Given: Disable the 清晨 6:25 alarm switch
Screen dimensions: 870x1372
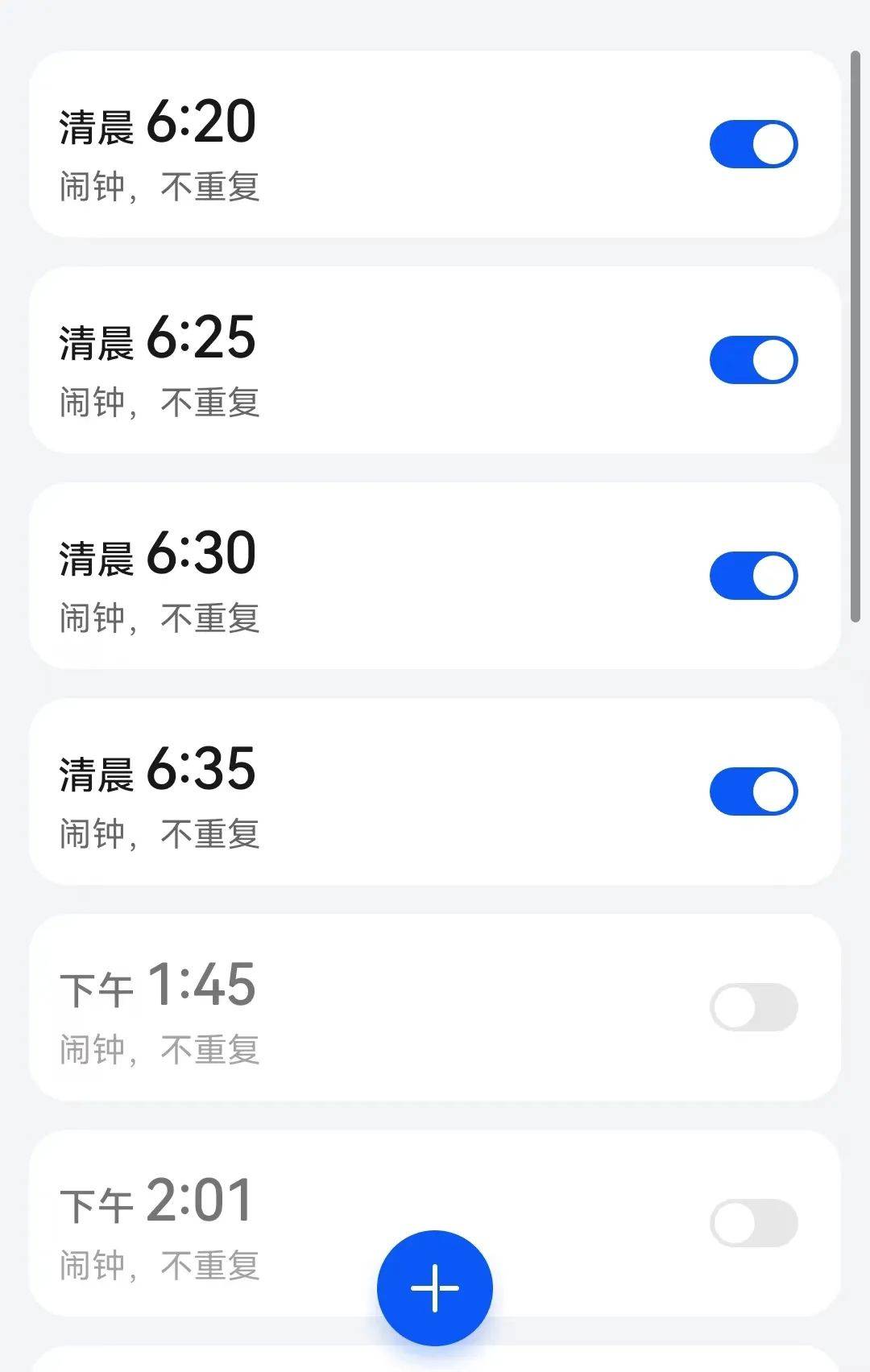Looking at the screenshot, I should [x=753, y=360].
